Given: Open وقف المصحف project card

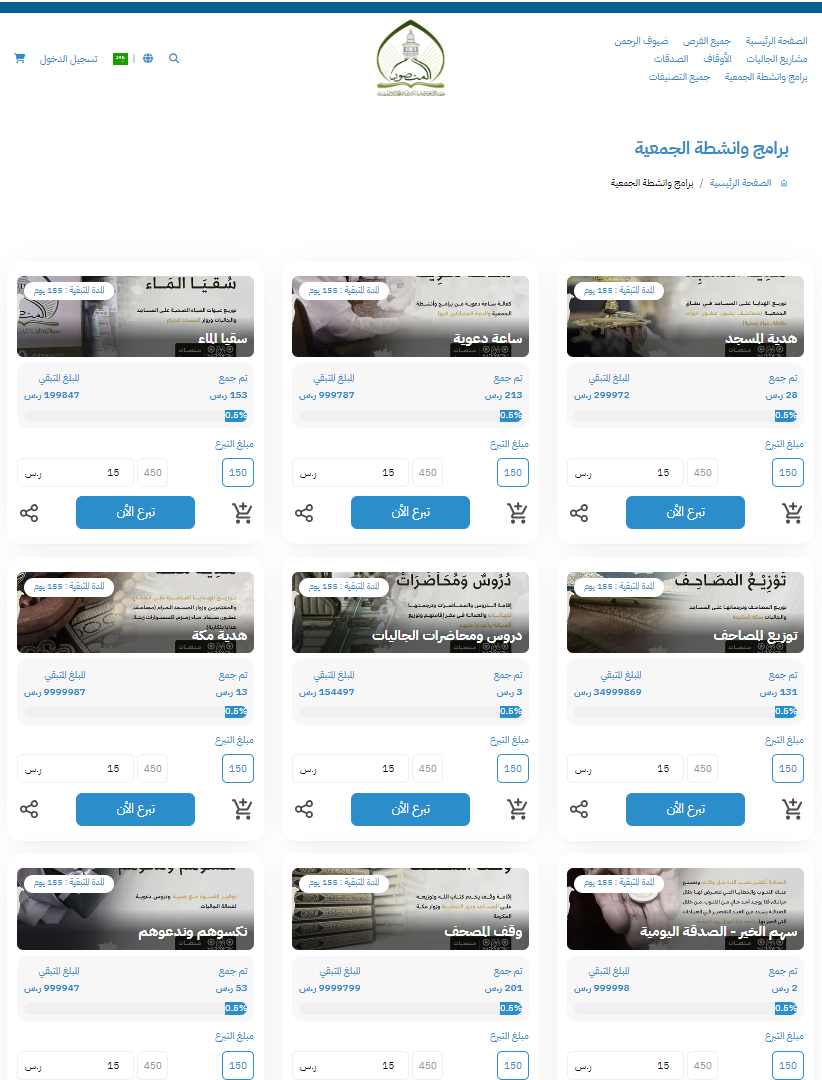Looking at the screenshot, I should pos(410,909).
